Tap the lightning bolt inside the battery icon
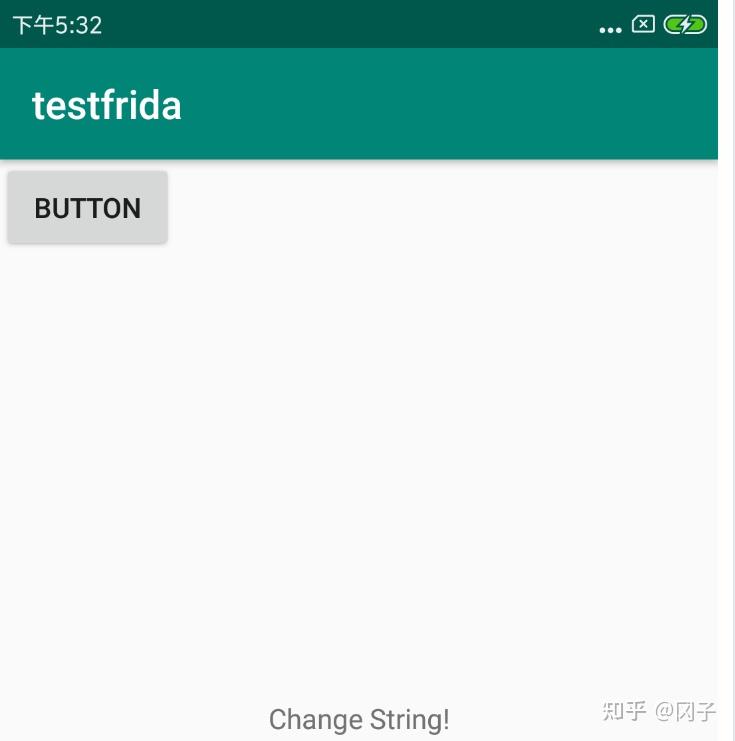Image resolution: width=735 pixels, height=741 pixels. coord(687,22)
